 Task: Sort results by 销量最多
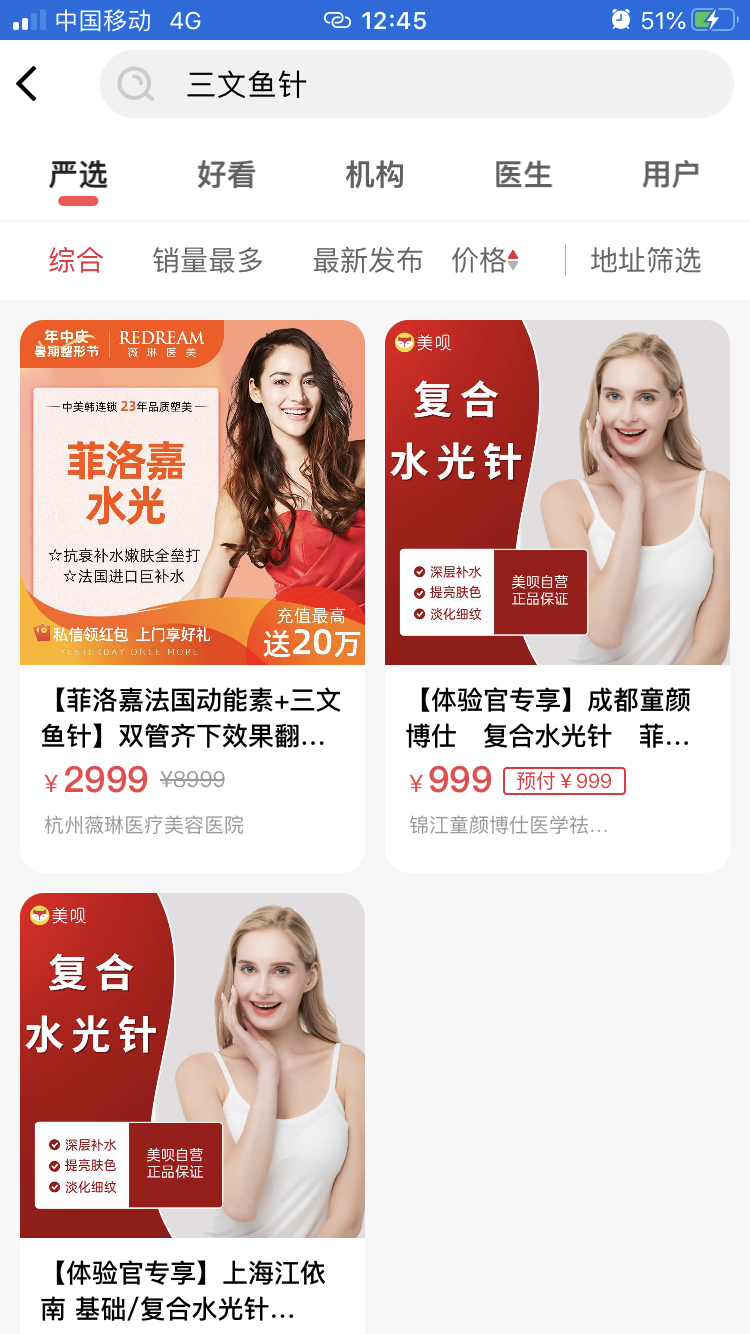[208, 261]
